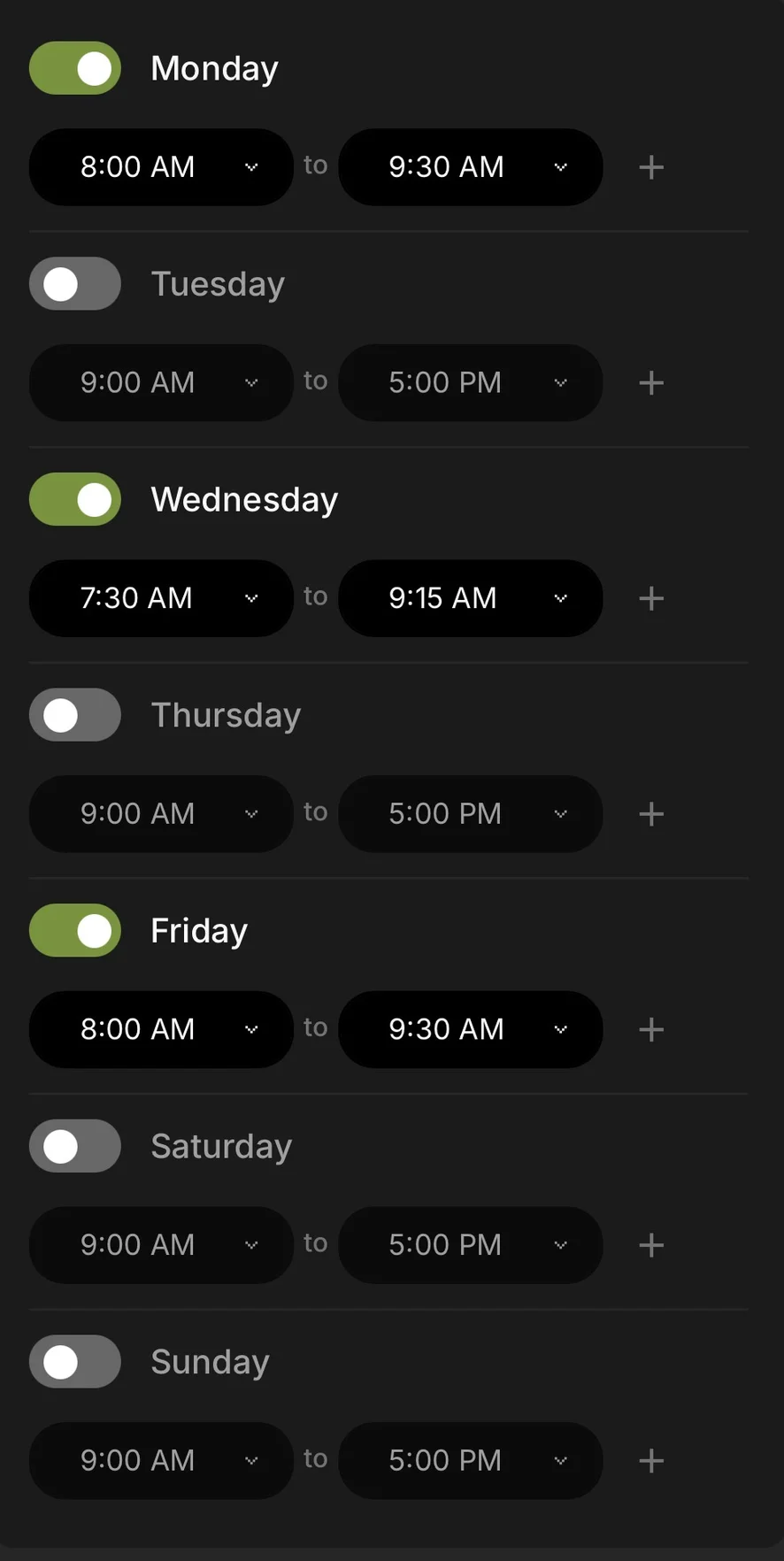Add another time slot for Monday
This screenshot has height=1561, width=784.
pos(651,167)
